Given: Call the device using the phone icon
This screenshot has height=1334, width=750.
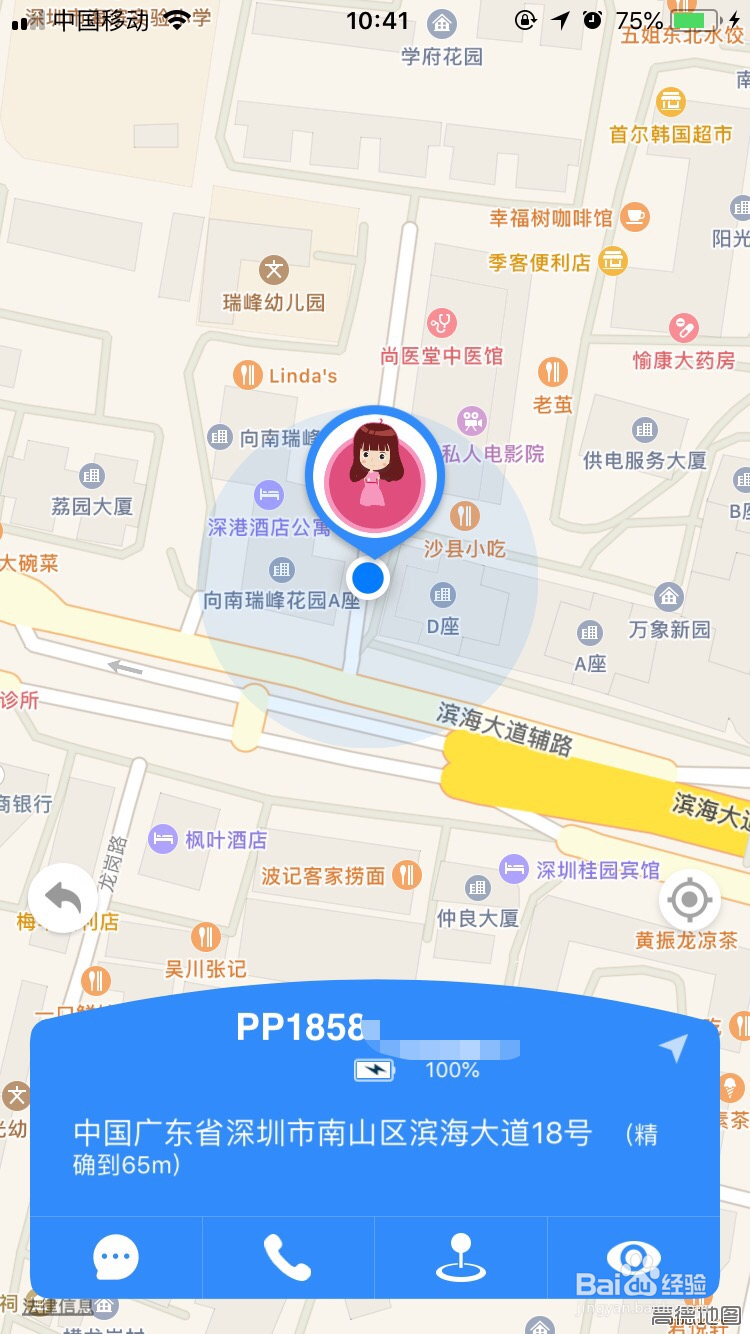Looking at the screenshot, I should point(288,1258).
